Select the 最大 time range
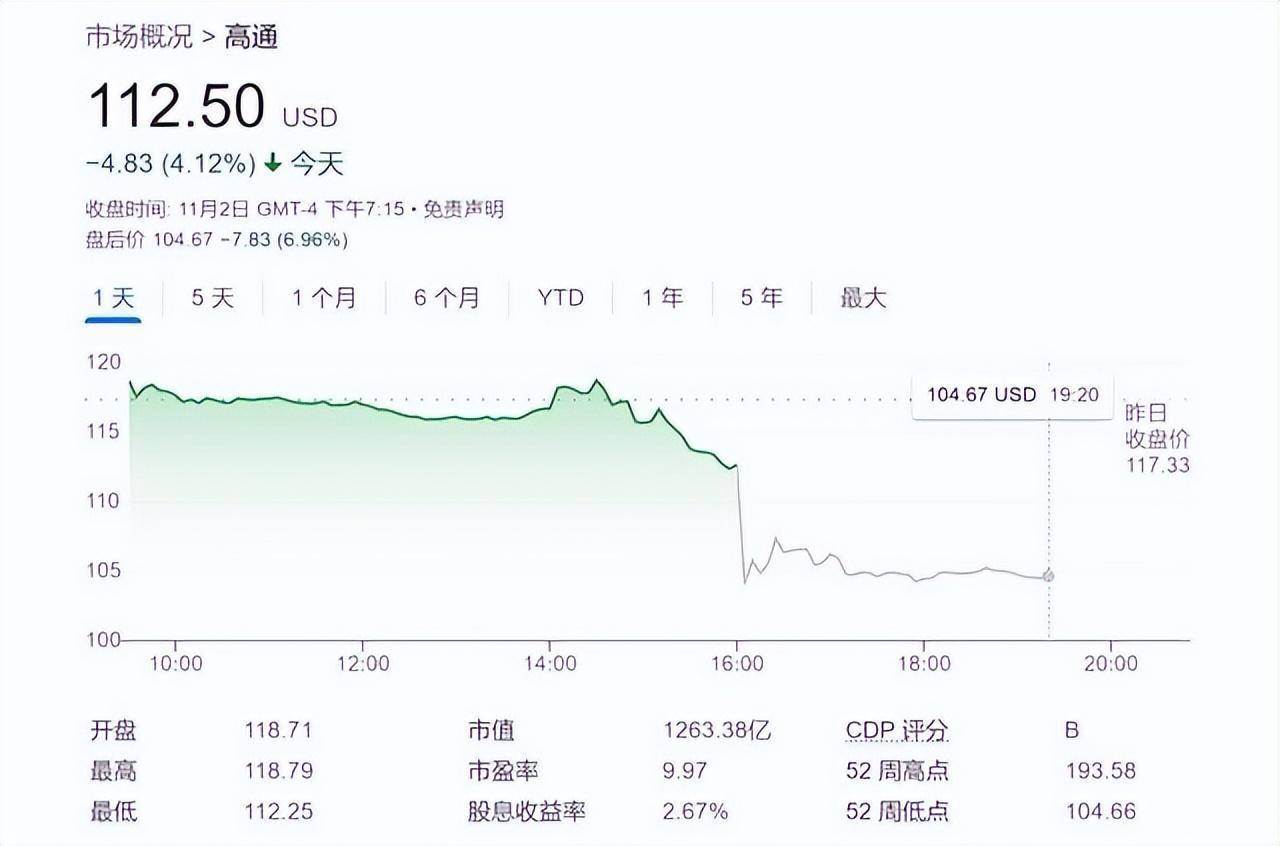1280x846 pixels. pyautogui.click(x=863, y=298)
